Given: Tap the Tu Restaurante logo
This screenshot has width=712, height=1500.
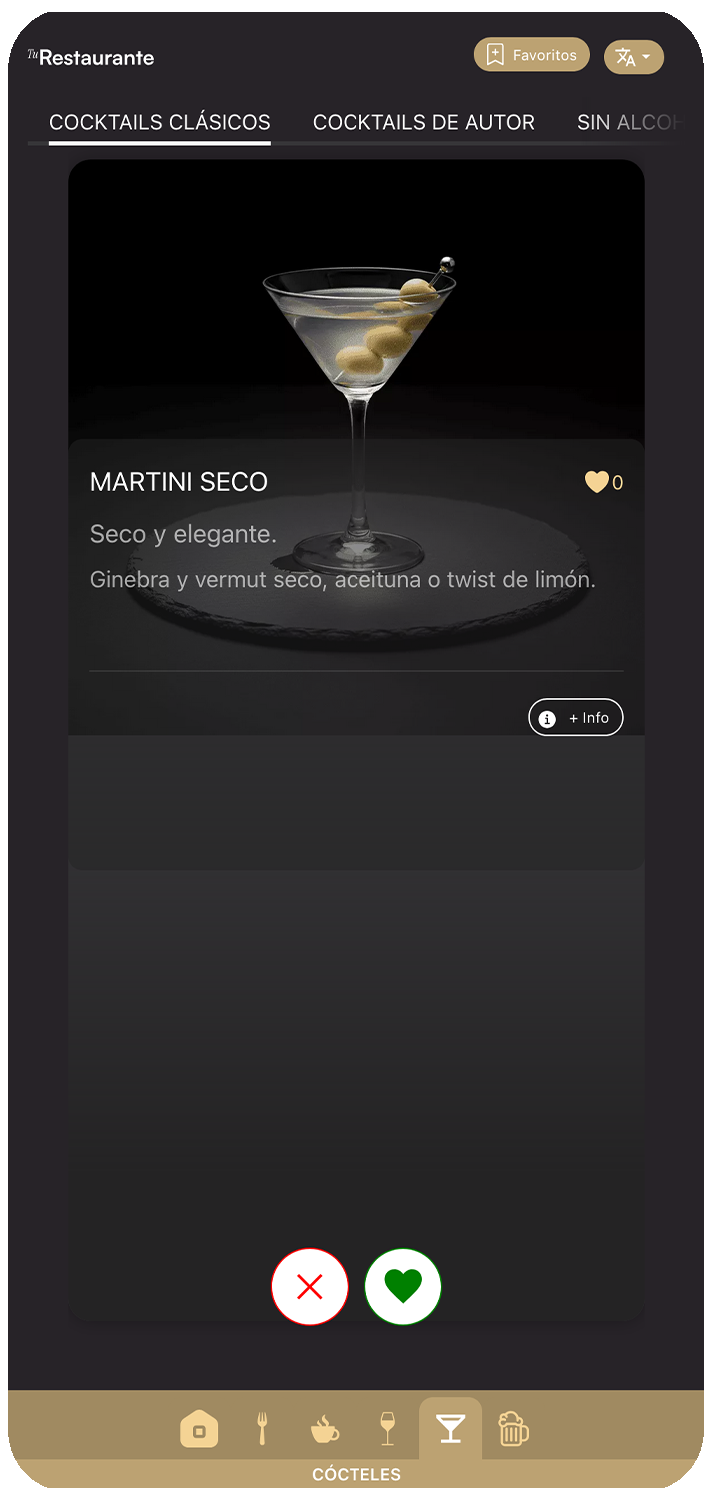Looking at the screenshot, I should point(91,57).
